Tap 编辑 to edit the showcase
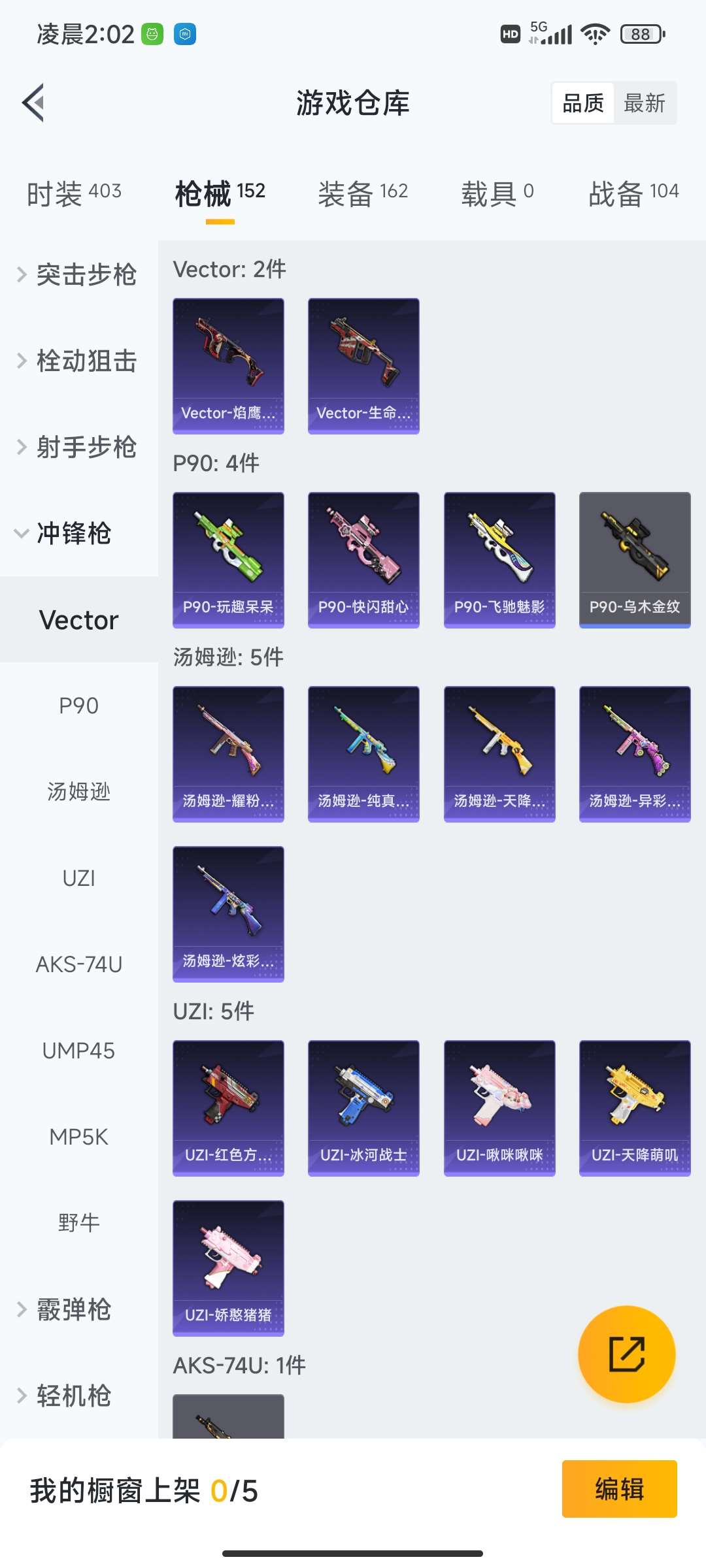The height and width of the screenshot is (1568, 706). pos(619,1489)
